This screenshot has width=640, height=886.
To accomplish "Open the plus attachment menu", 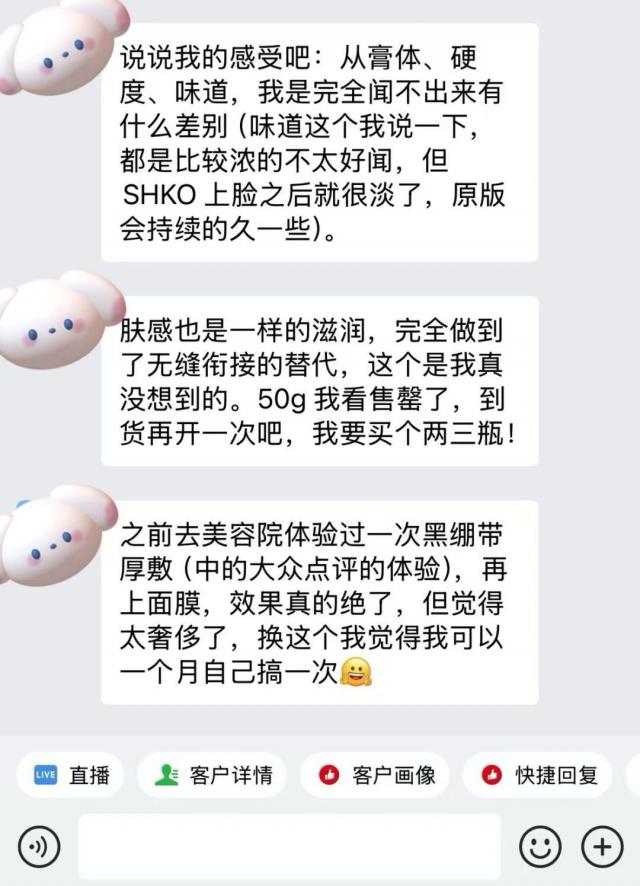I will (x=602, y=847).
